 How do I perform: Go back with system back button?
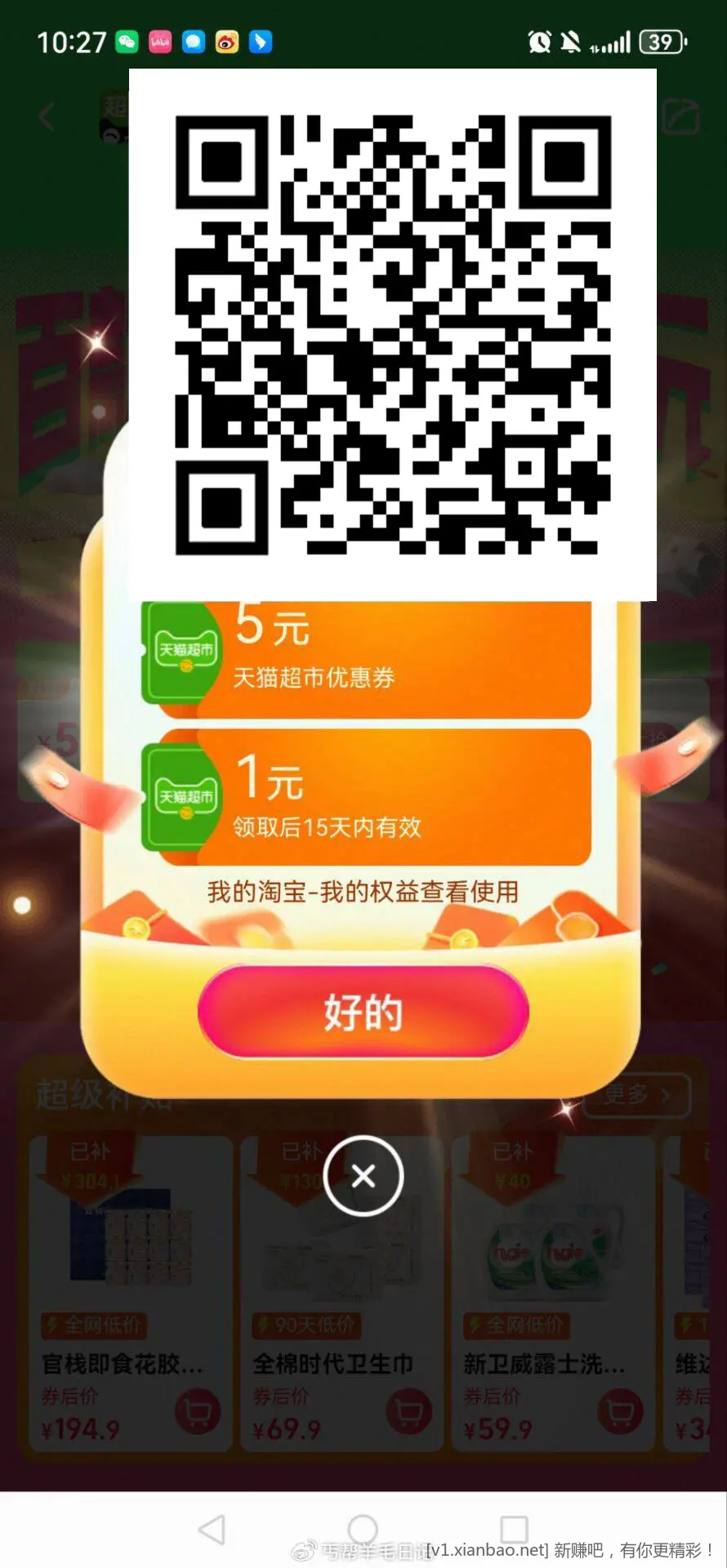click(212, 1530)
